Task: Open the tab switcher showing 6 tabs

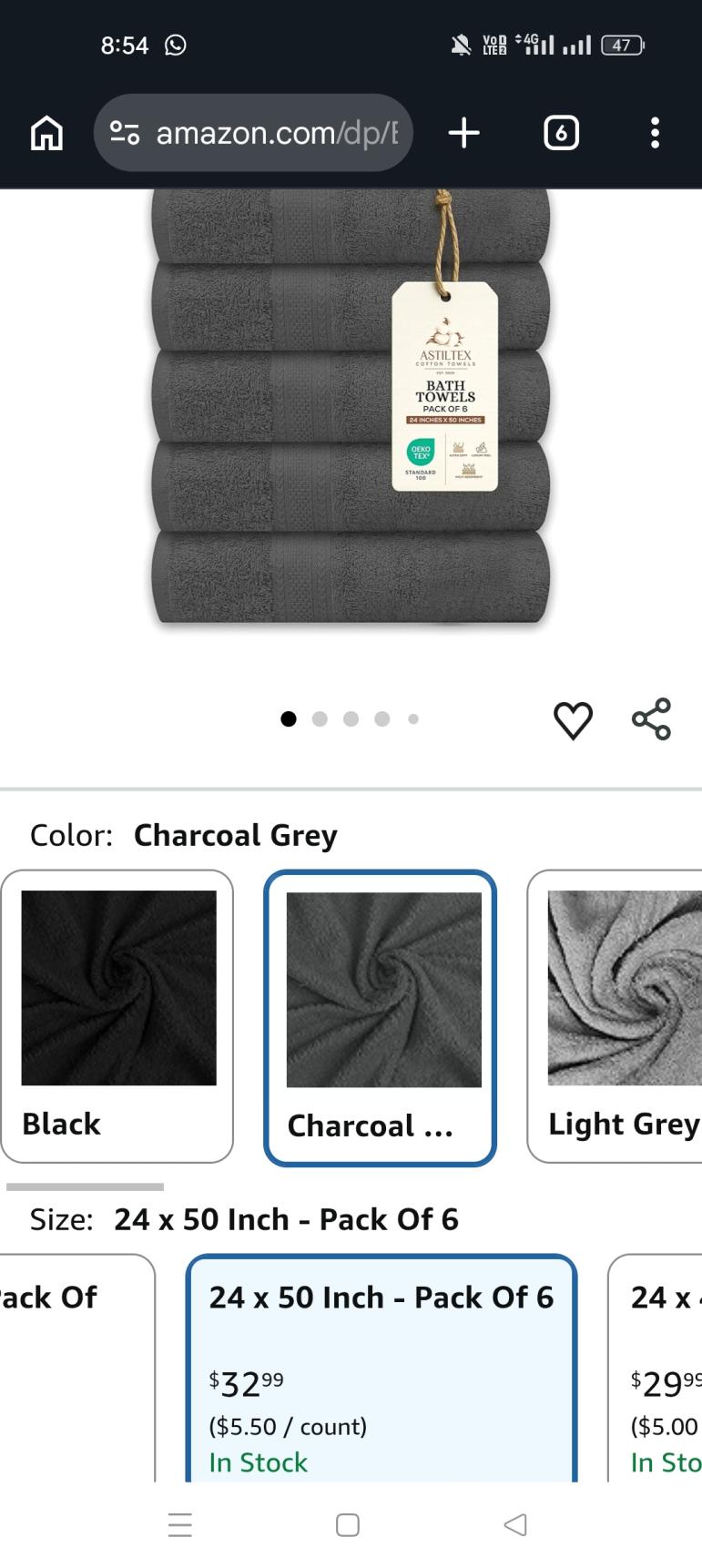Action: point(561,133)
